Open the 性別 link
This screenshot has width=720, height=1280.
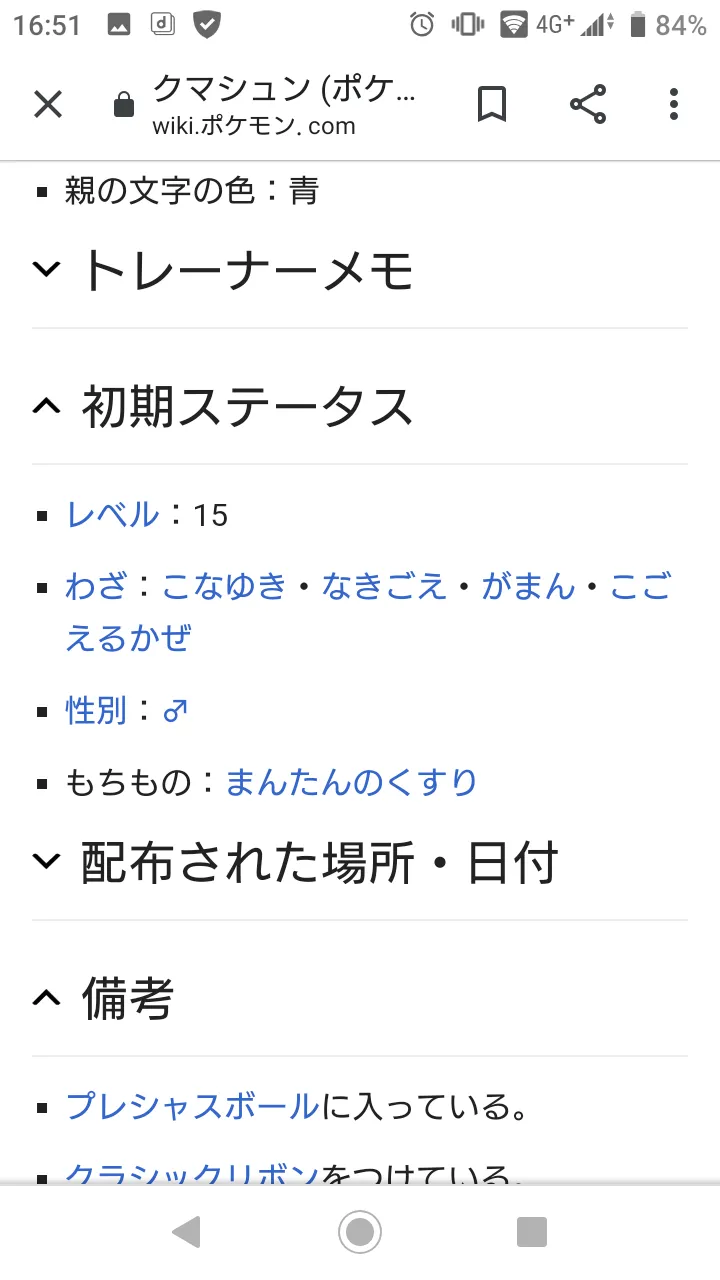click(x=96, y=710)
